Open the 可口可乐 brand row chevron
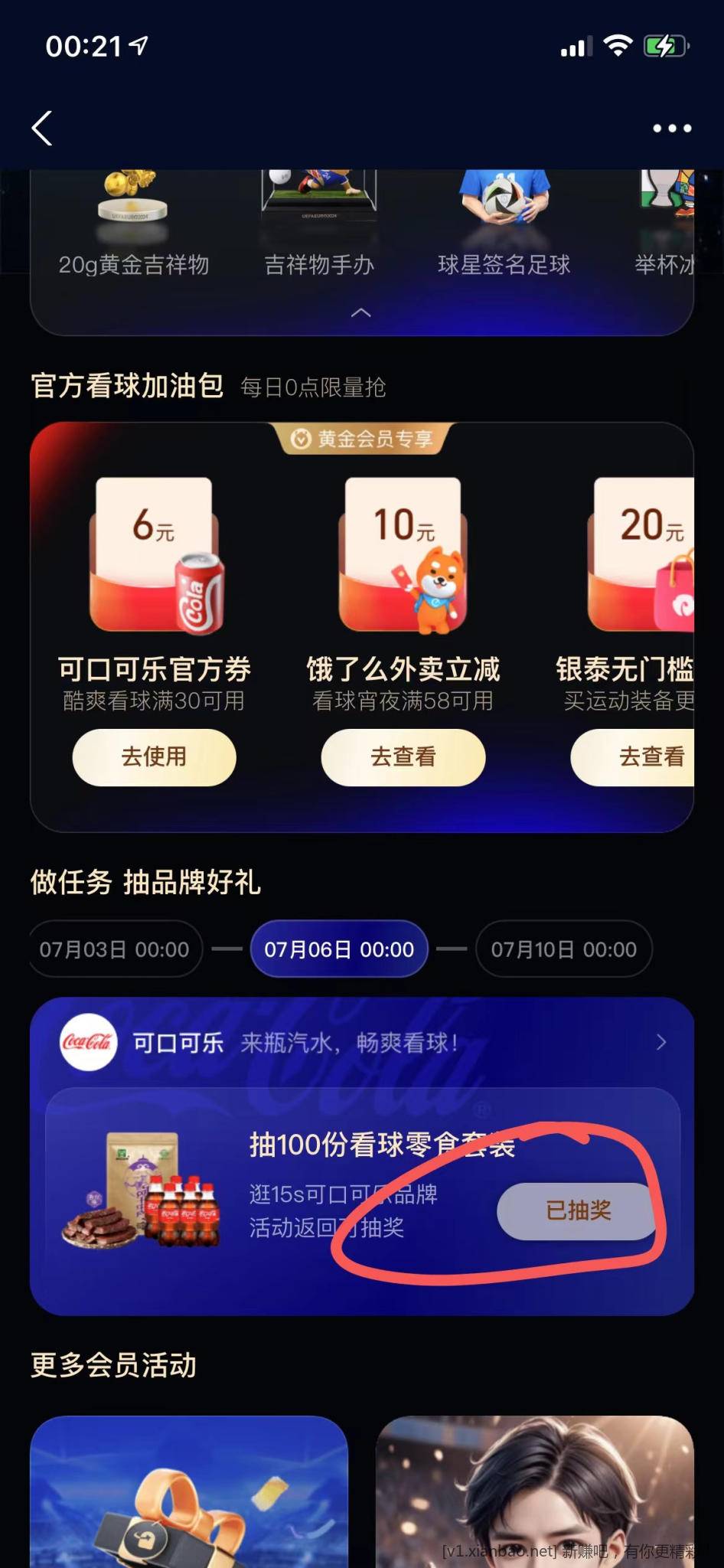The image size is (724, 1568). coord(661,1042)
